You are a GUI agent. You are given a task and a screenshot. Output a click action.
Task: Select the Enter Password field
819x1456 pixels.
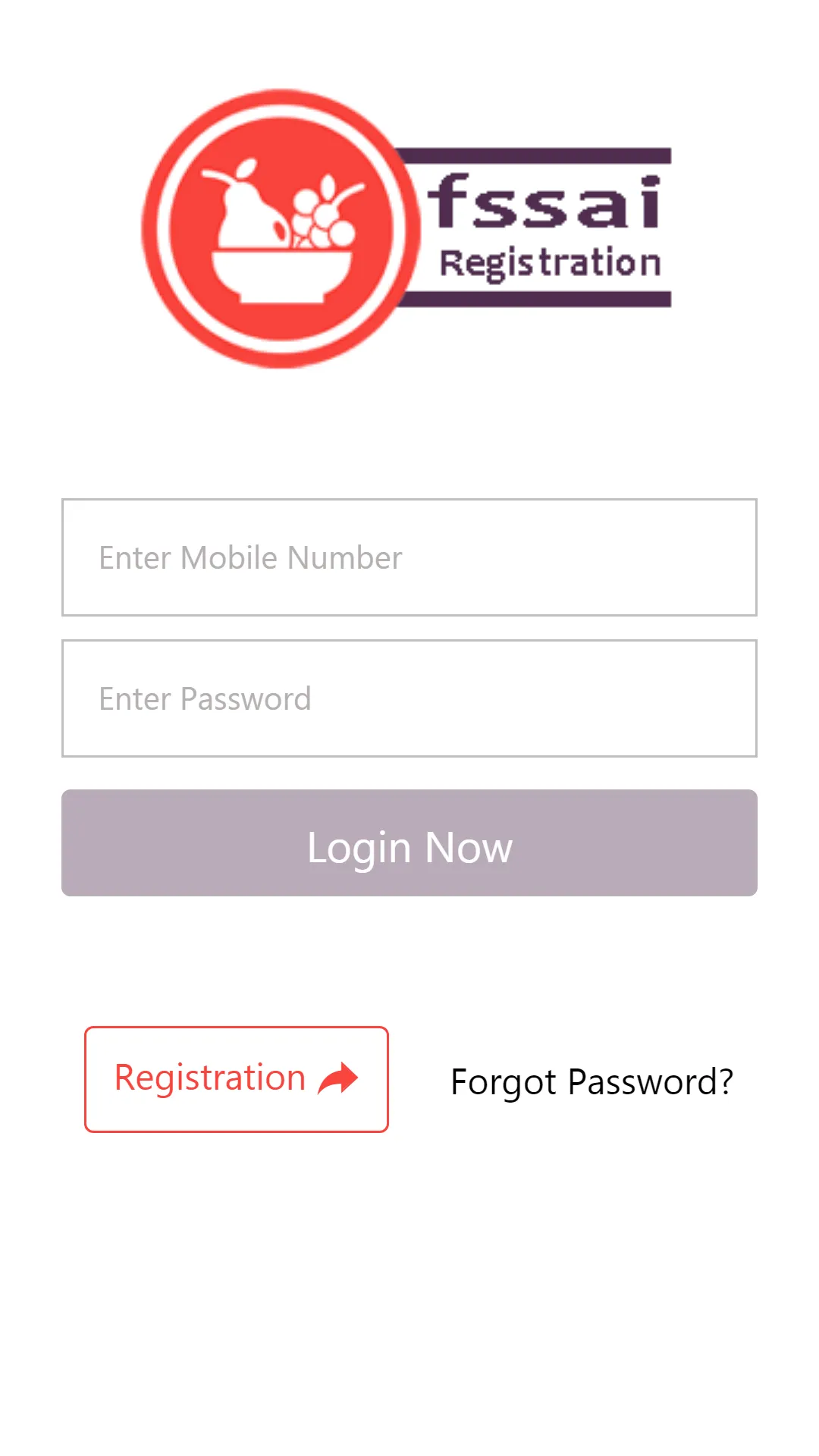(x=409, y=698)
